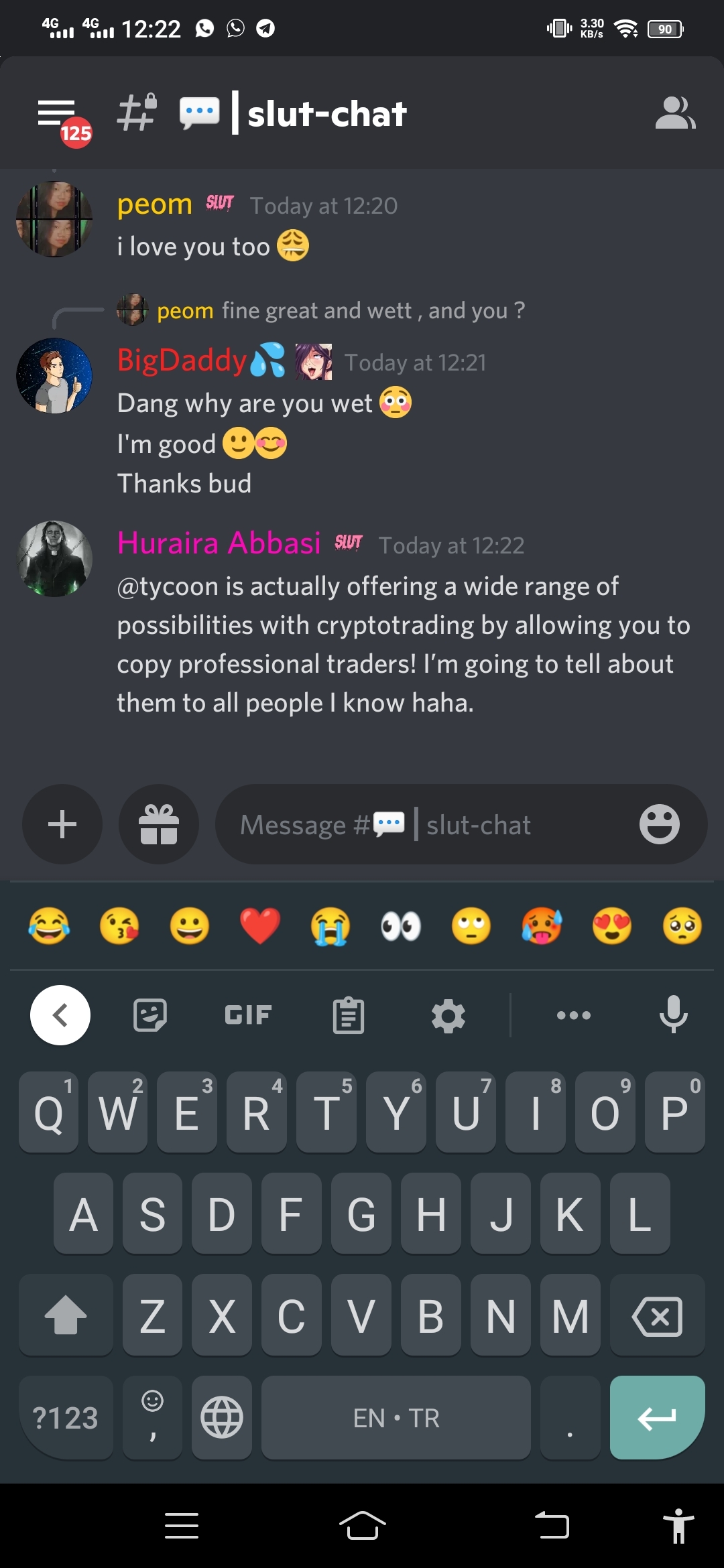
Task: Show the member list
Action: coord(674,113)
